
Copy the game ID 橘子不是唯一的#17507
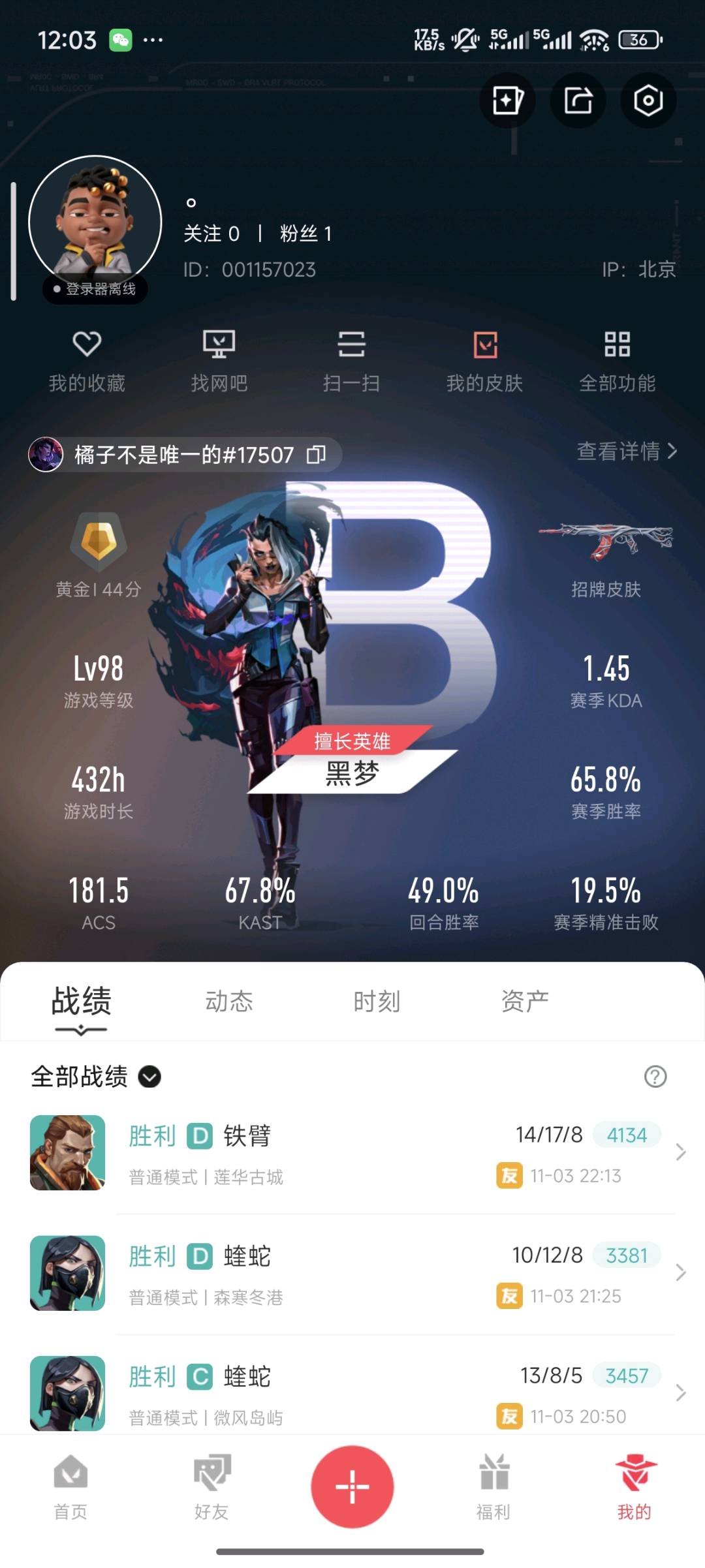coord(317,454)
